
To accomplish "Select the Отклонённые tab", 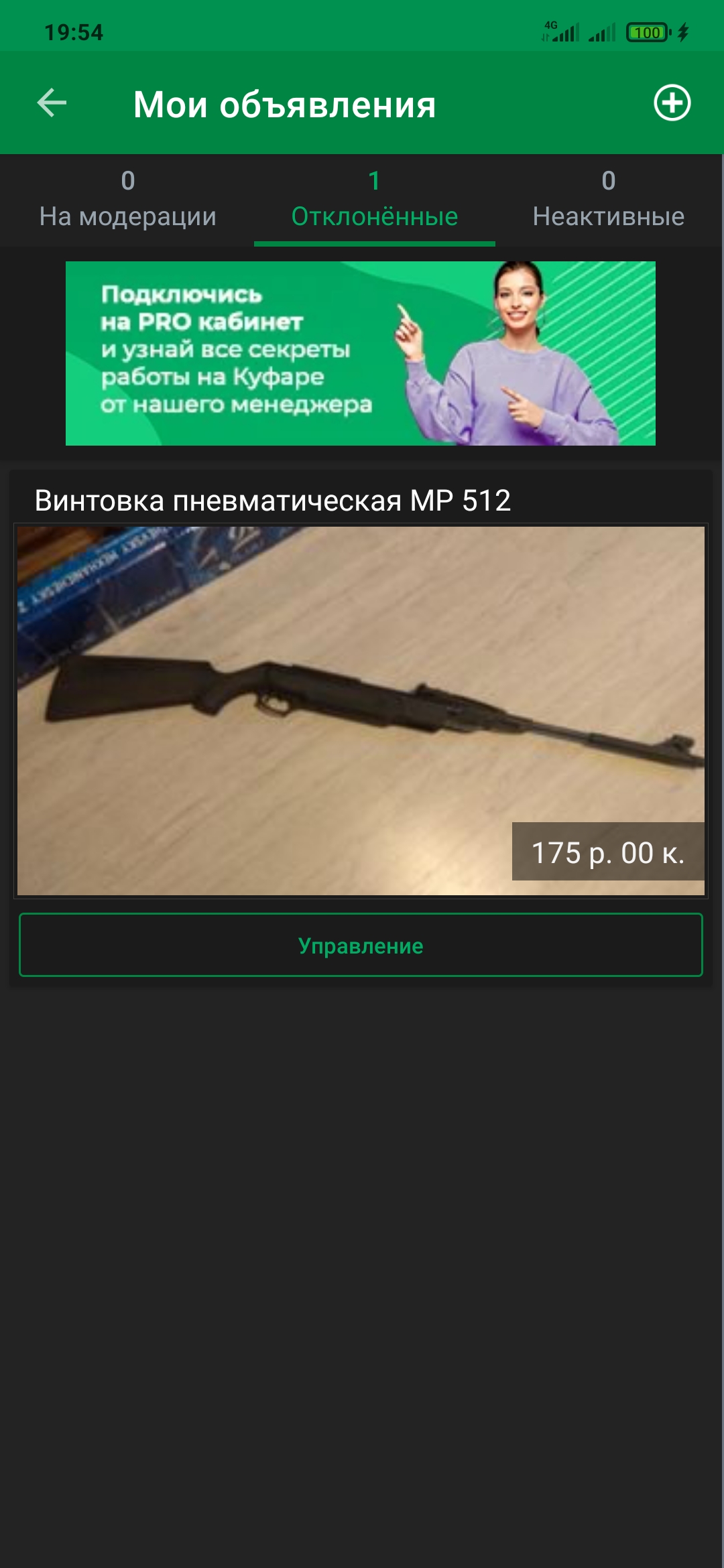I will [x=374, y=200].
